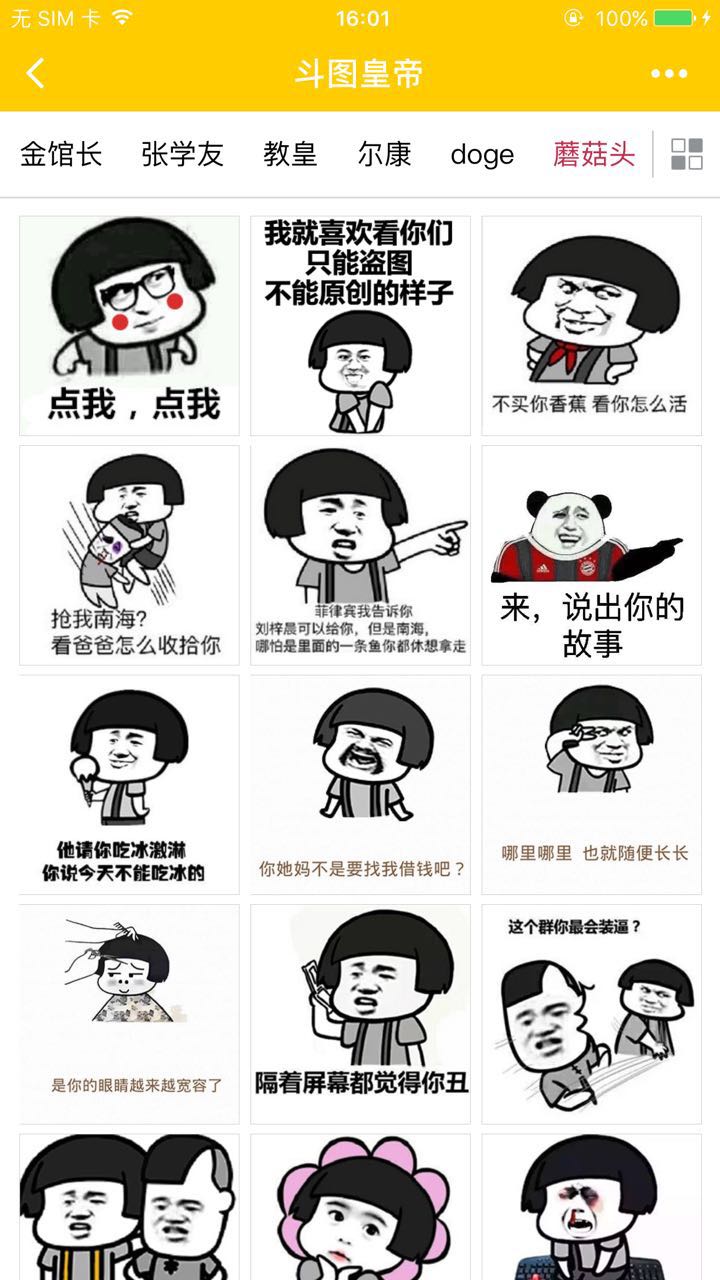Screen dimensions: 720x1280
Task: Select the 蘑菇头 tab
Action: pyautogui.click(x=594, y=154)
